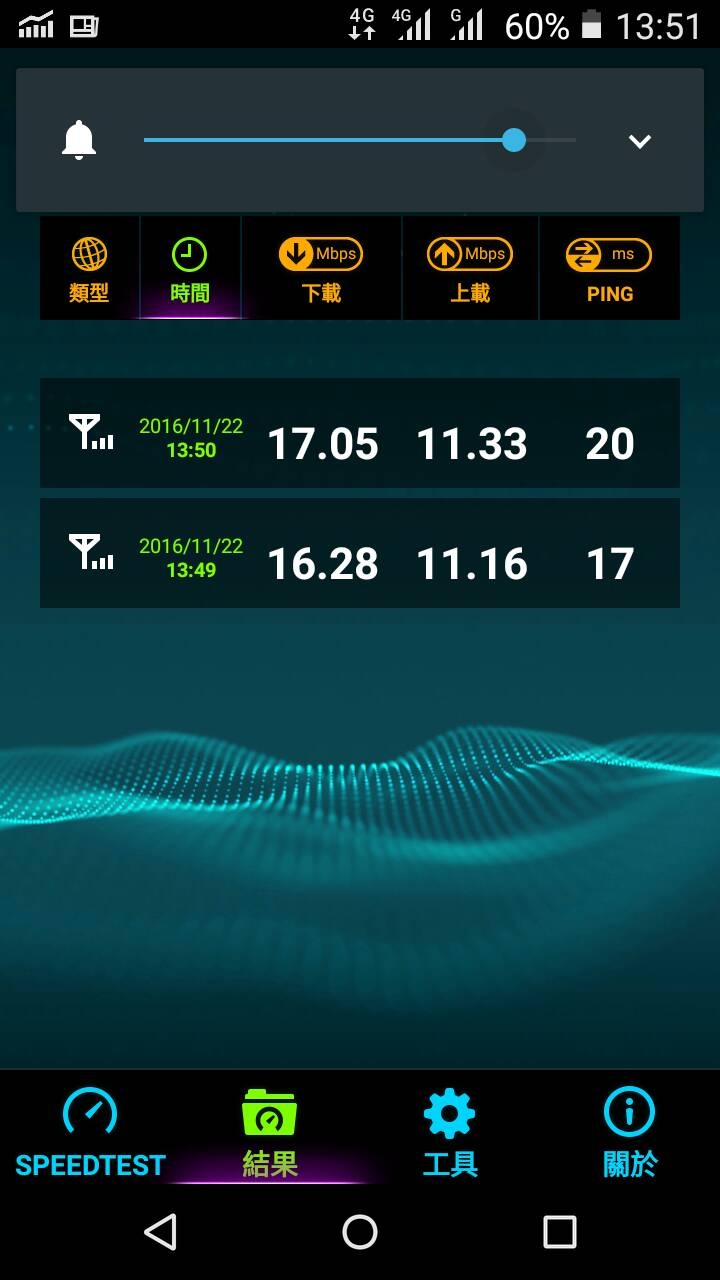720x1280 pixels.
Task: Go back using the system back button
Action: (x=160, y=1232)
